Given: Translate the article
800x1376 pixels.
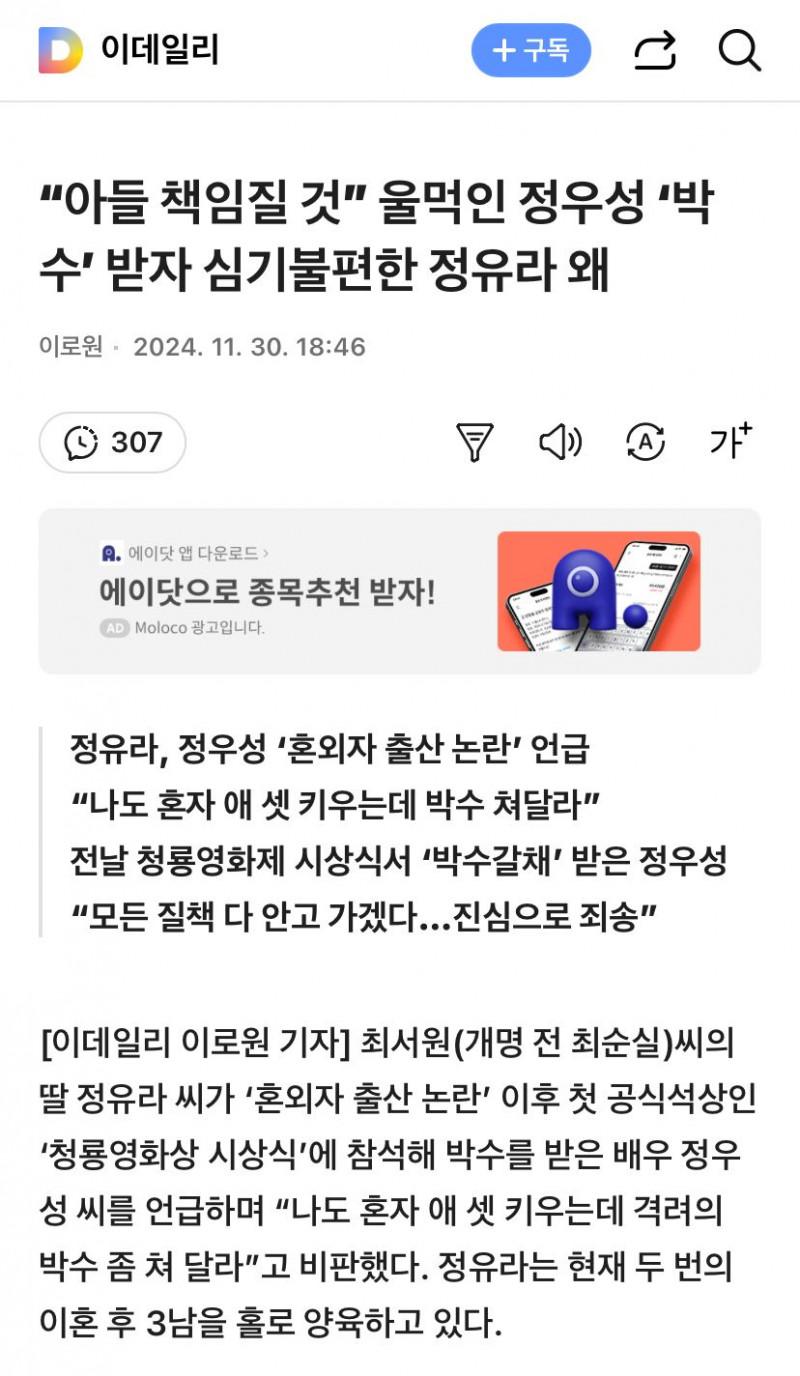Looking at the screenshot, I should pyautogui.click(x=645, y=442).
